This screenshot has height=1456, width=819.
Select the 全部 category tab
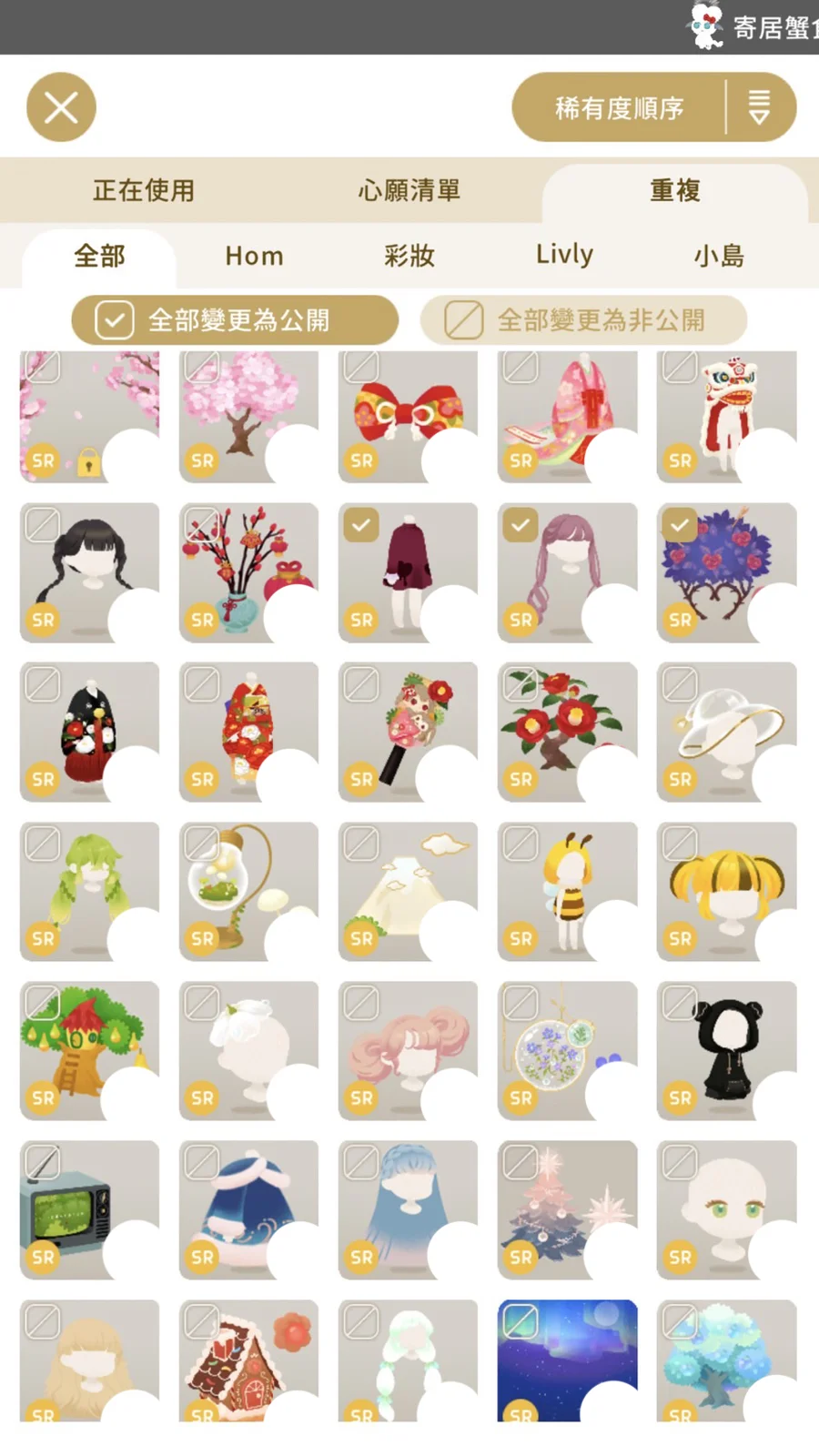[x=99, y=256]
